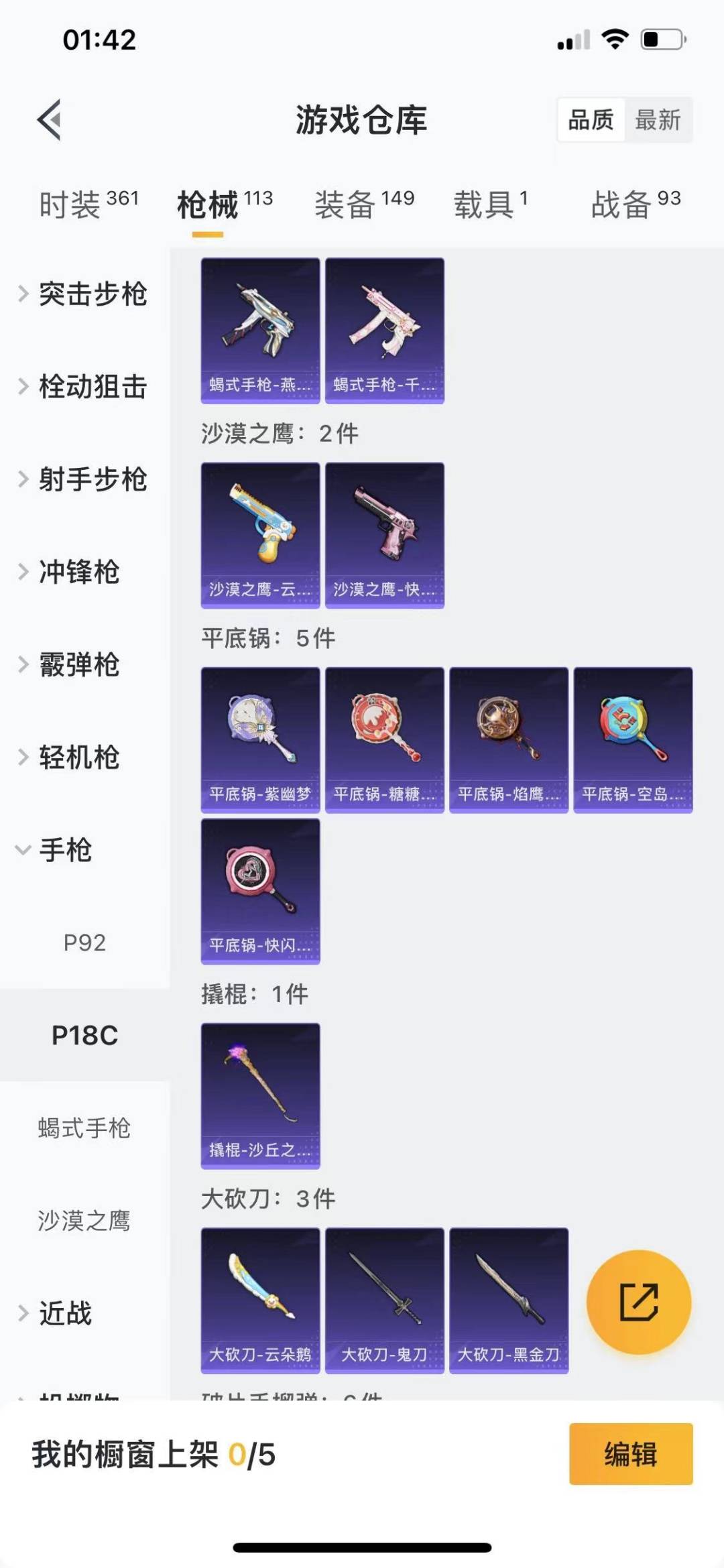Select the 撬棍-沙丘之 crowbar skin
This screenshot has height=1568, width=724.
pos(259,1093)
